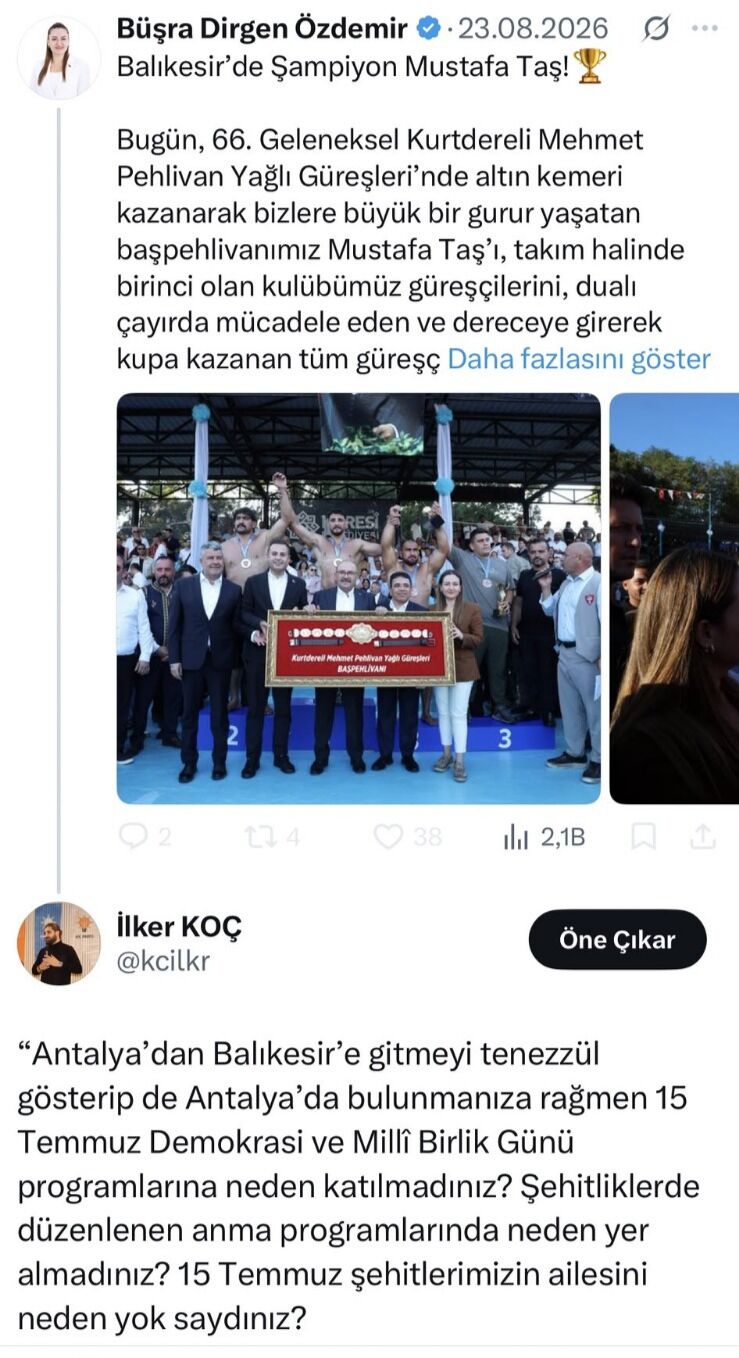Tap the Grok icon beside the post date

[x=655, y=30]
